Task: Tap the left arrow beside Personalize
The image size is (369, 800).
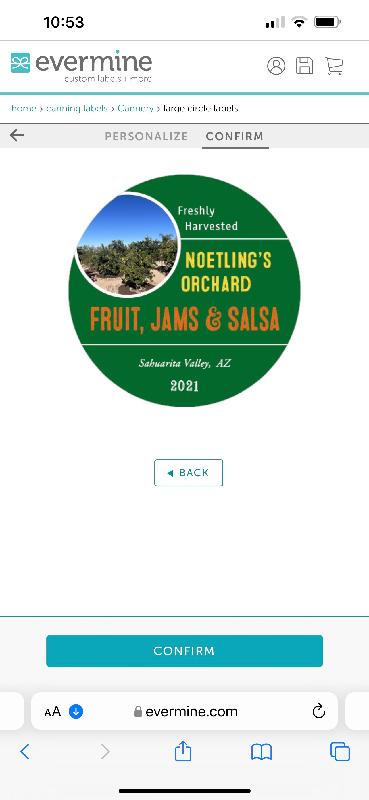Action: click(x=17, y=135)
